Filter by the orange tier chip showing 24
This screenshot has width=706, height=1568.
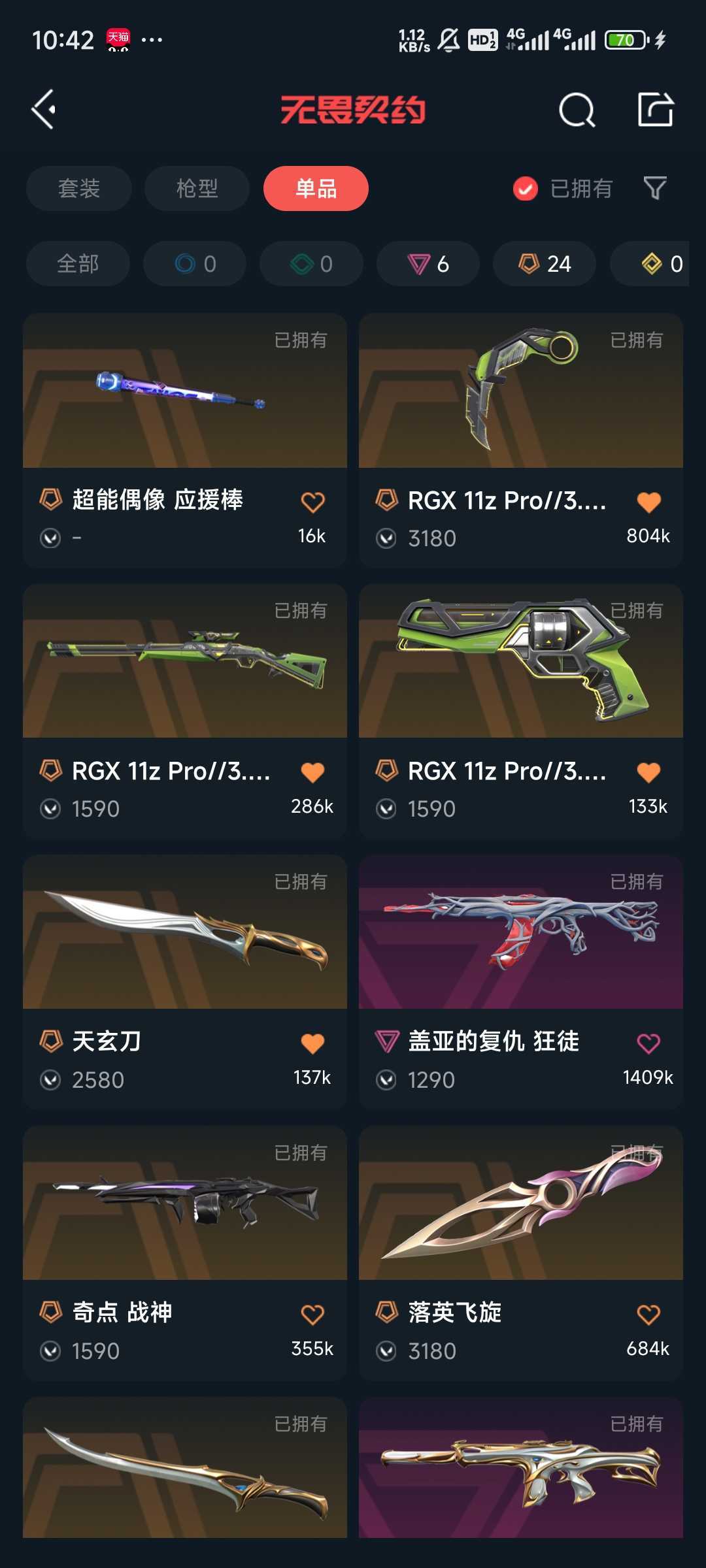(x=545, y=264)
